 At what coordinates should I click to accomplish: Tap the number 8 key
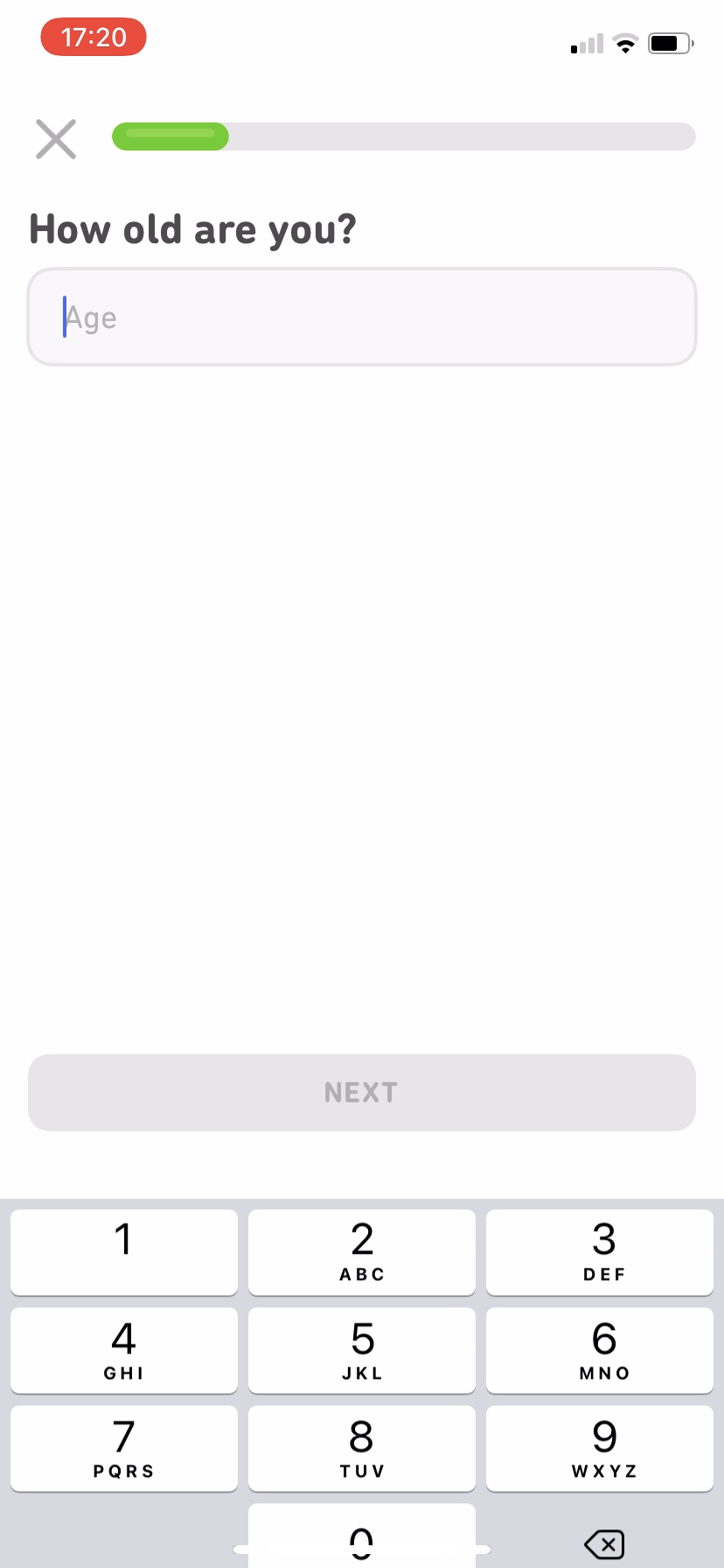coord(361,1448)
